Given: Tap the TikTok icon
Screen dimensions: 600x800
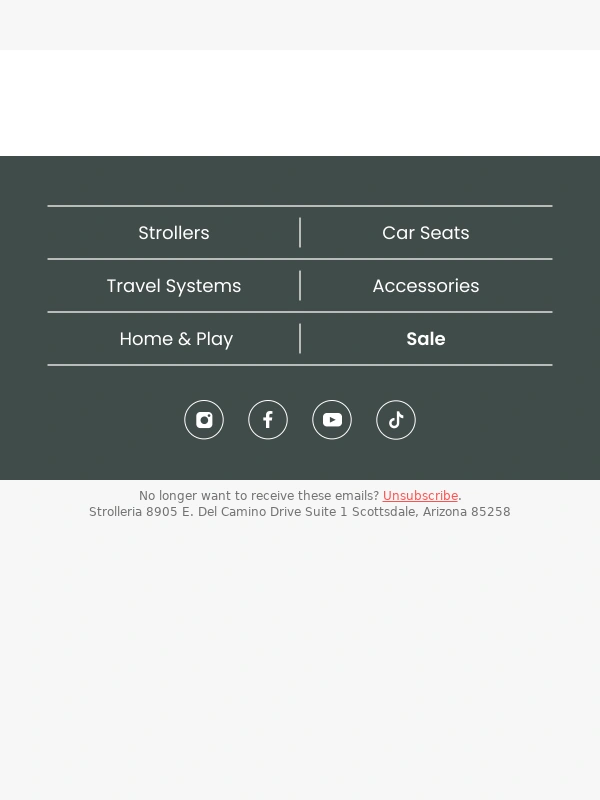Looking at the screenshot, I should (396, 420).
